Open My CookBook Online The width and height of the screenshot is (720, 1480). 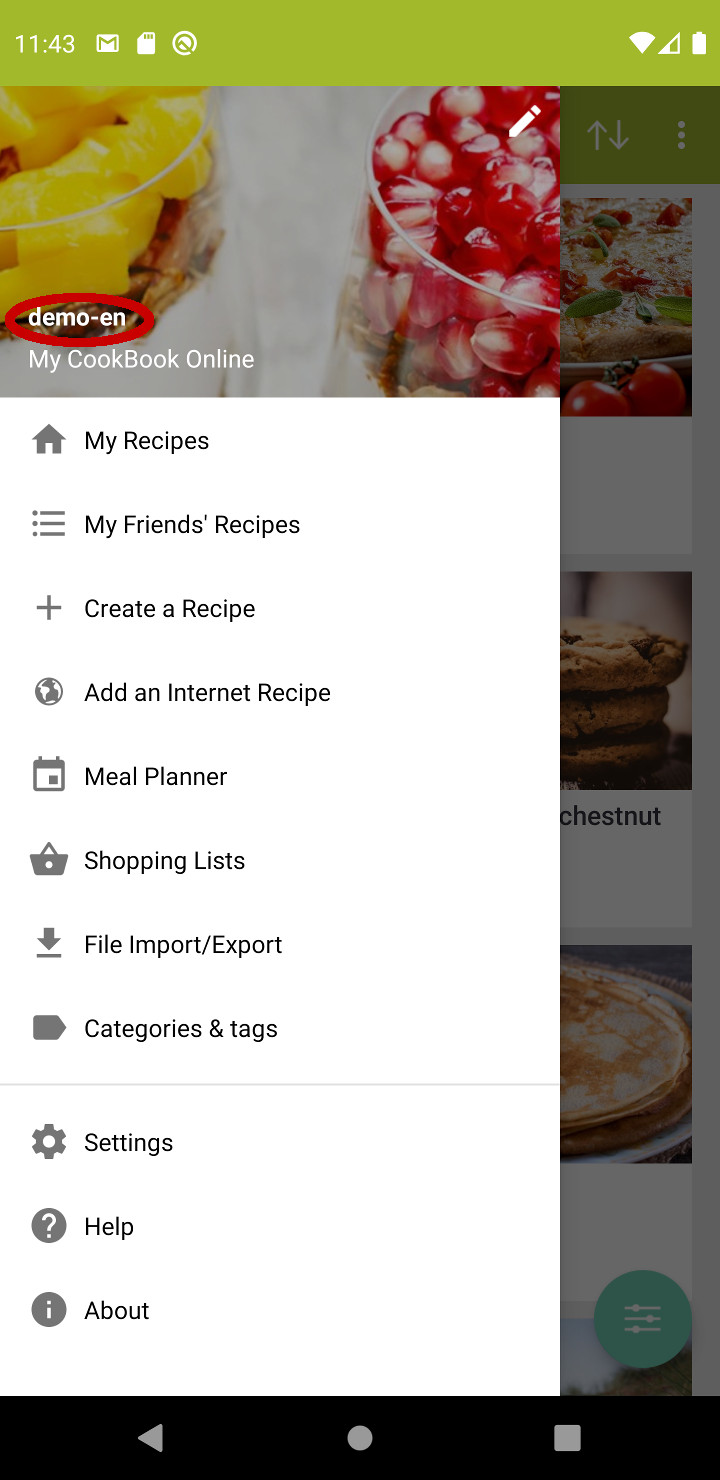click(140, 359)
